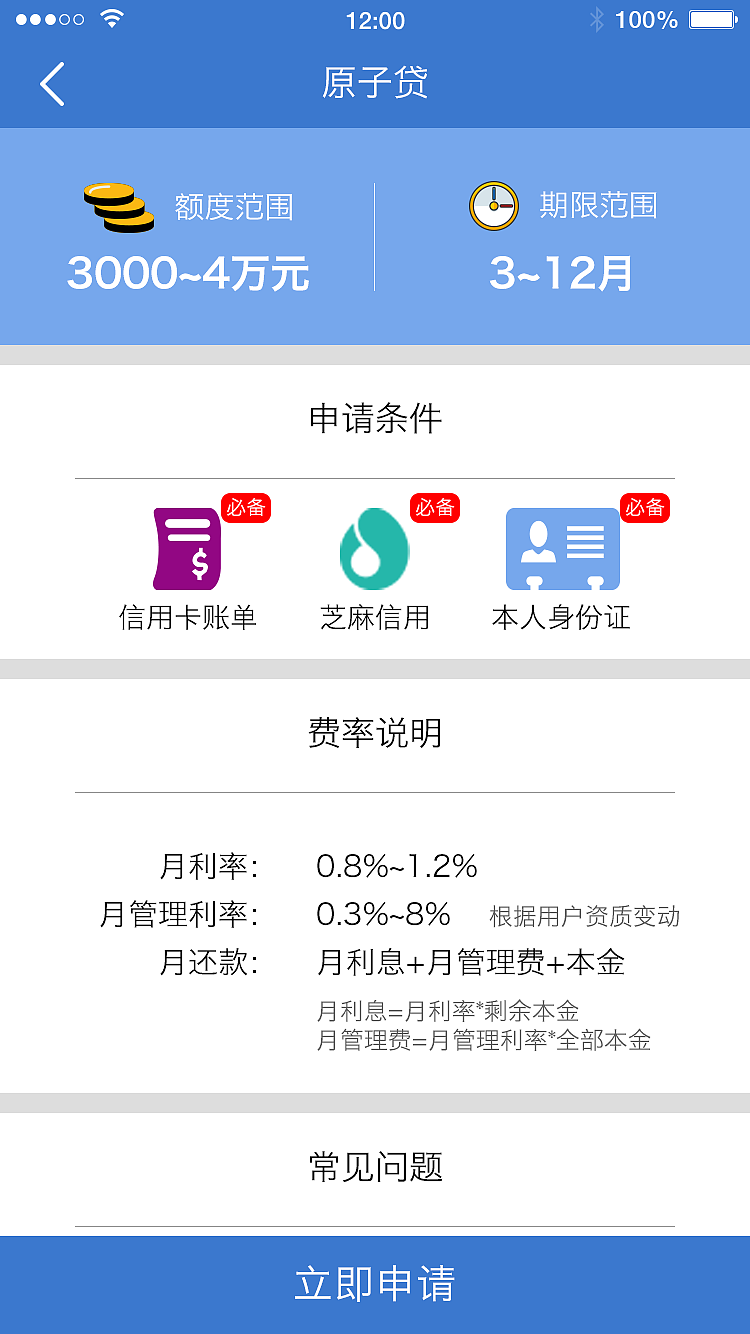This screenshot has width=750, height=1334.
Task: Select the term range 3~12月
Action: pyautogui.click(x=562, y=271)
